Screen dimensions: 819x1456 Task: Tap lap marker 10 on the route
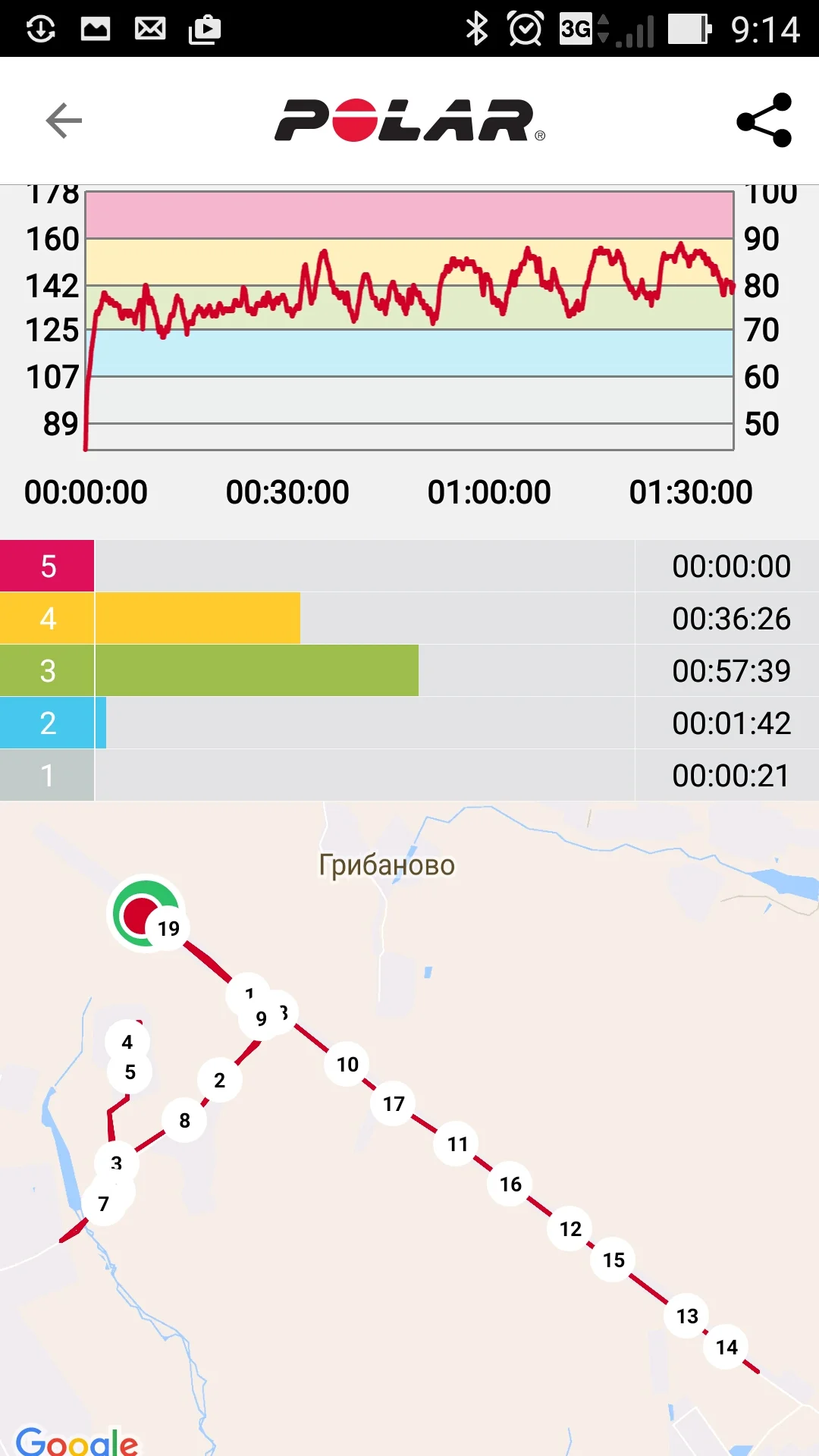pos(347,1065)
